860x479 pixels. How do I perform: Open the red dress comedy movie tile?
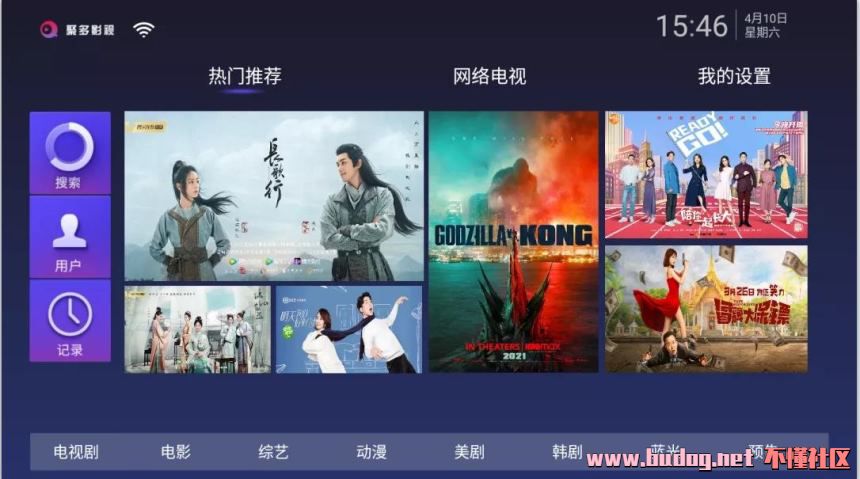(x=706, y=309)
